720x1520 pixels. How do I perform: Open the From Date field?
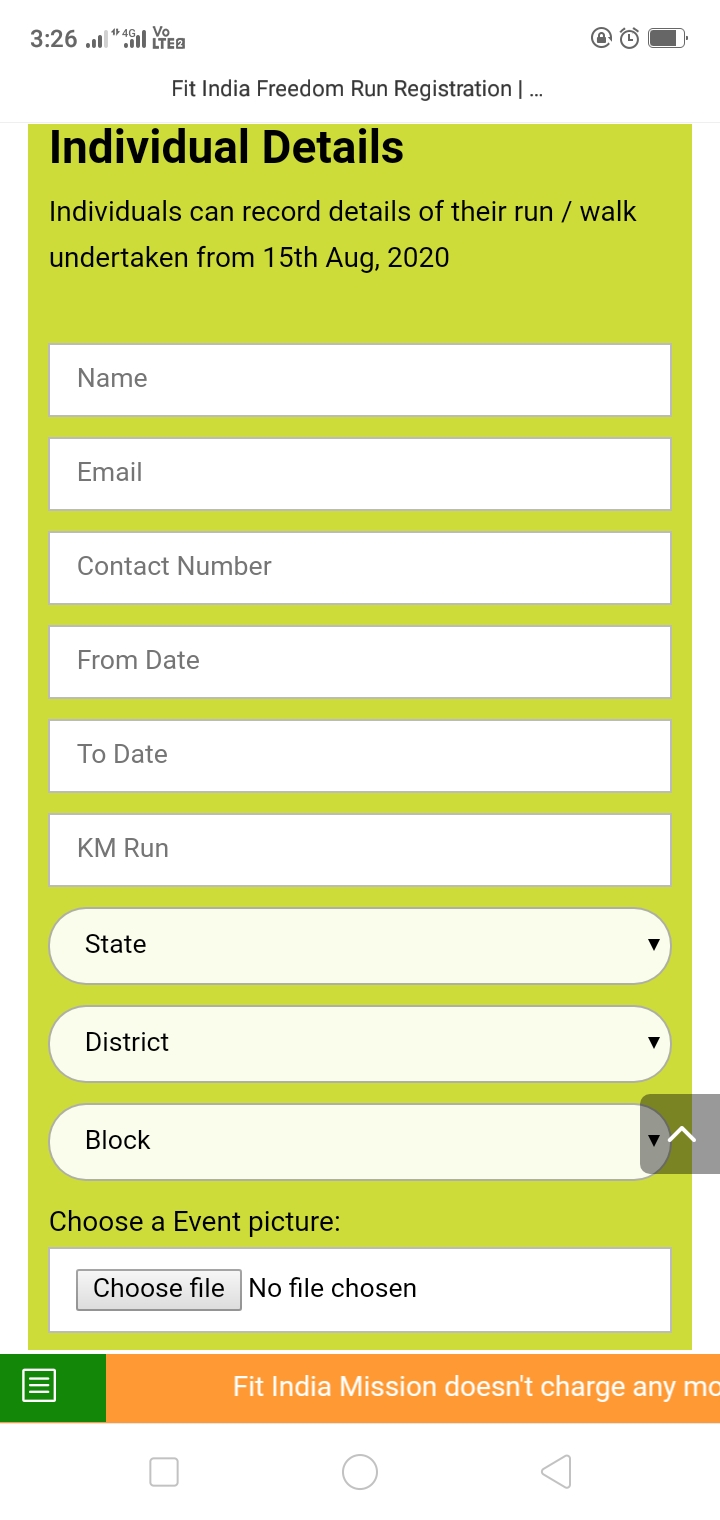point(360,662)
